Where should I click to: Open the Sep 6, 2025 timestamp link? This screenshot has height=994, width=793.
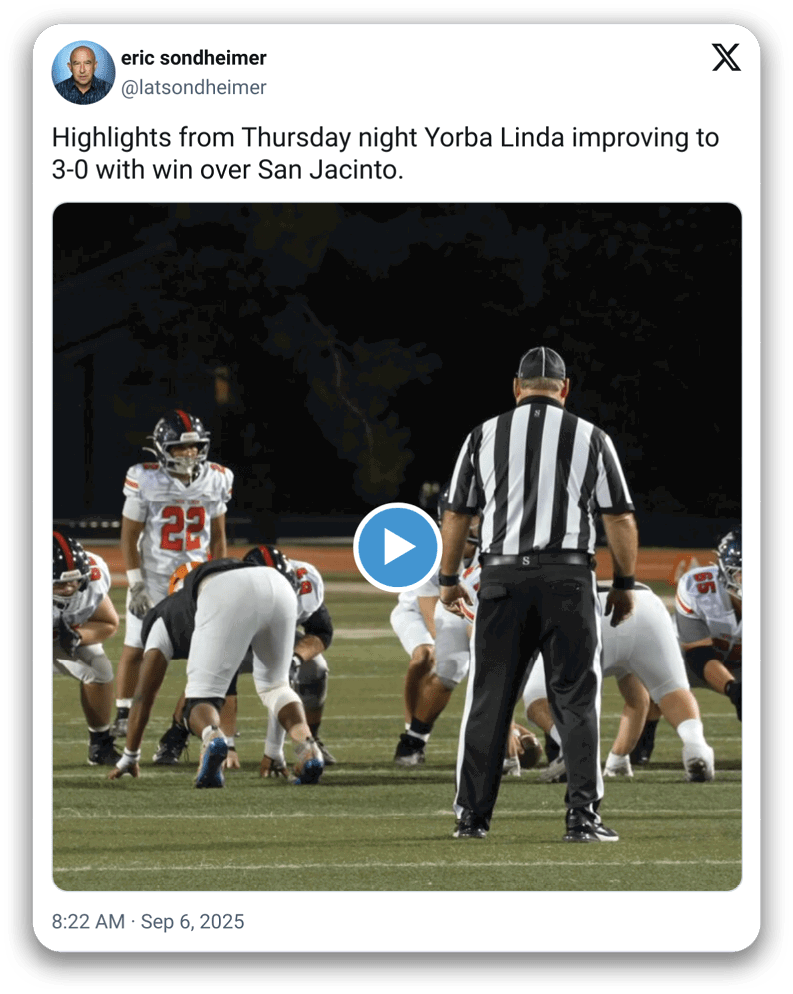pyautogui.click(x=147, y=921)
